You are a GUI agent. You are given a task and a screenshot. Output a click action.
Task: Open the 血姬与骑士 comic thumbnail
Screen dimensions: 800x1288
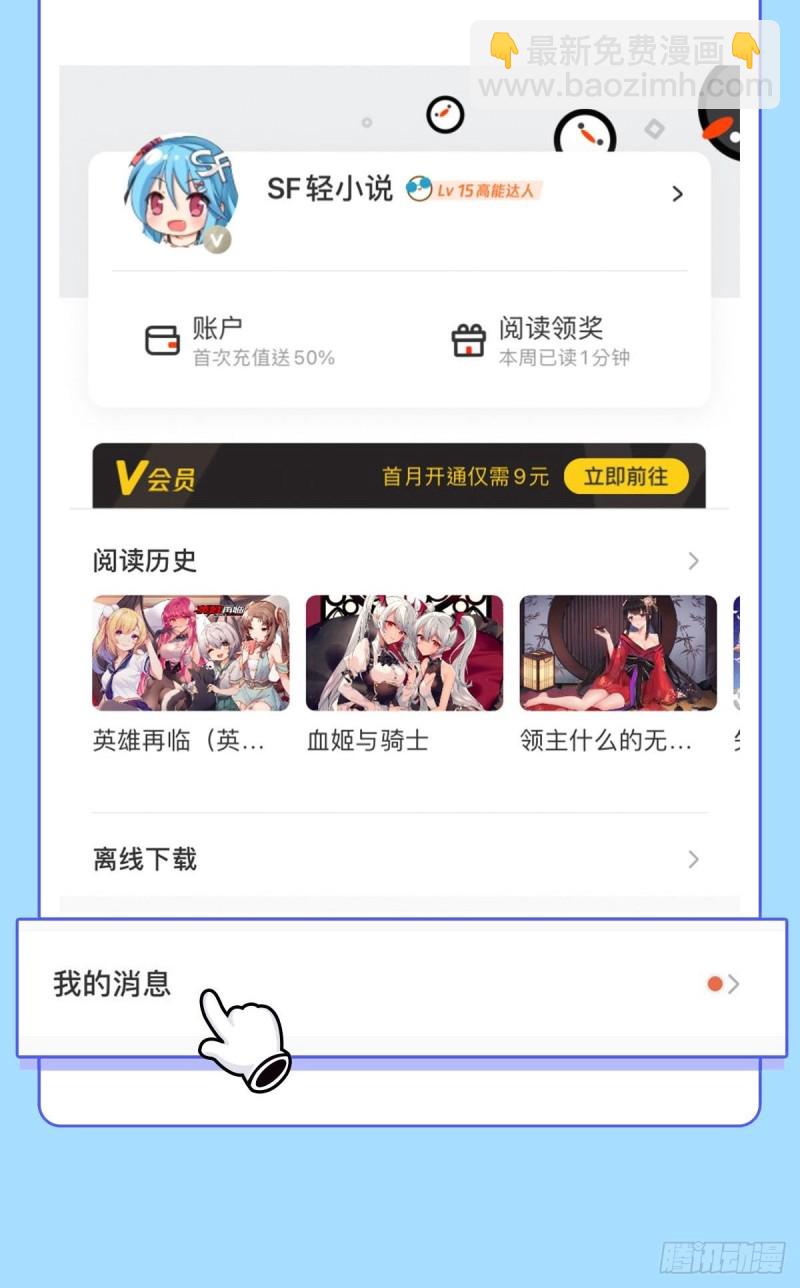[404, 652]
